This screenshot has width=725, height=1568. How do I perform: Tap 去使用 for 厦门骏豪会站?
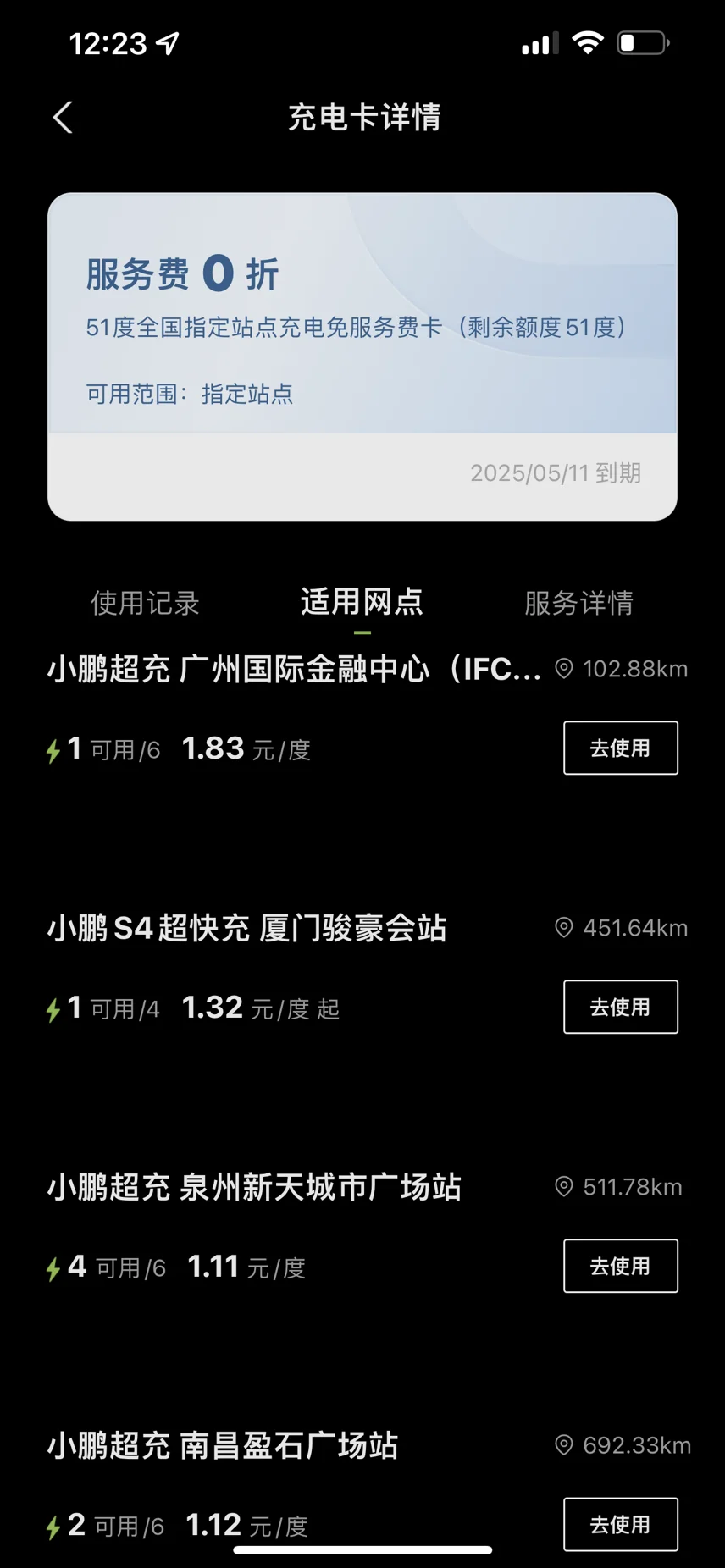tap(621, 1007)
